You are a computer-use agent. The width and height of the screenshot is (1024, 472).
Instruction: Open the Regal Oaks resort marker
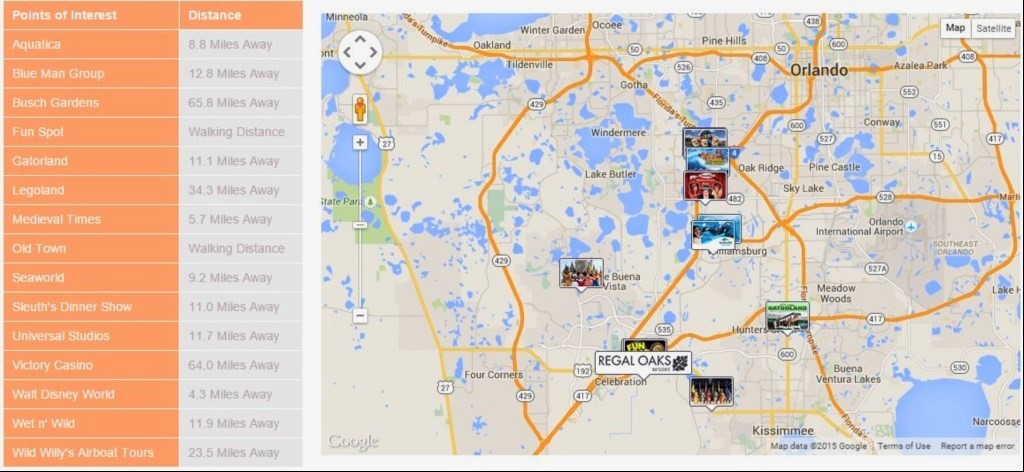point(643,362)
